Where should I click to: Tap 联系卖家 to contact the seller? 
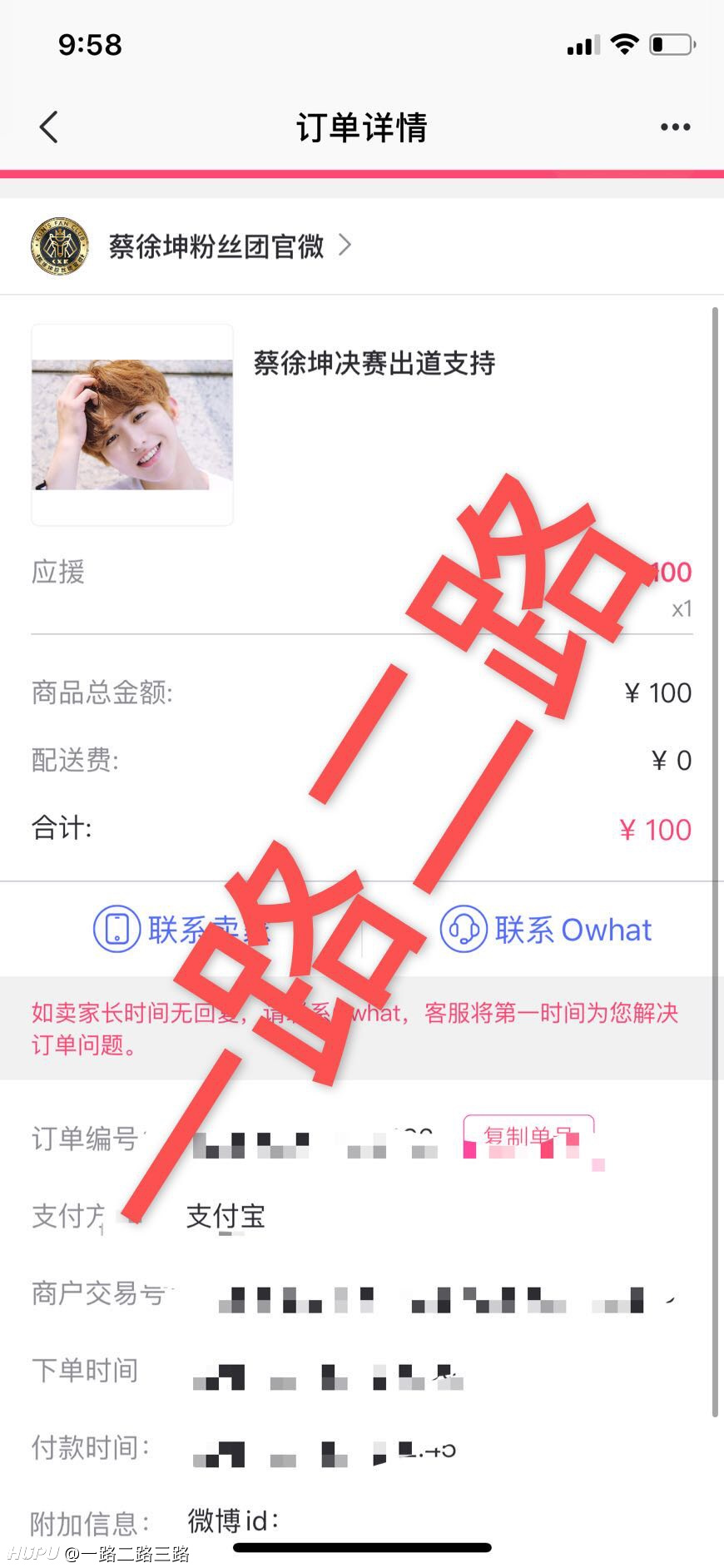coord(181,929)
